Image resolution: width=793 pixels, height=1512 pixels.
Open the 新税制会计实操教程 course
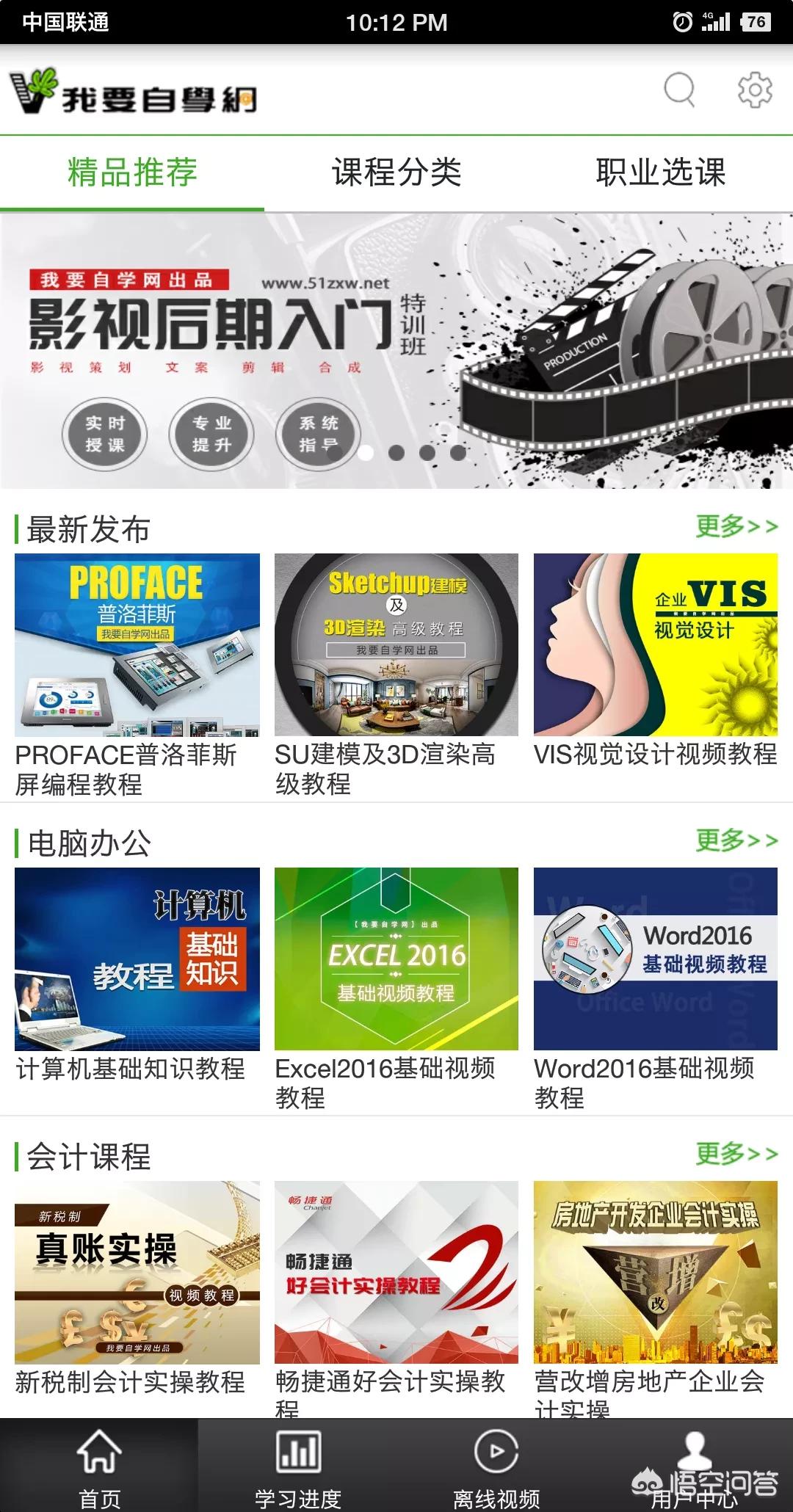pos(137,1288)
